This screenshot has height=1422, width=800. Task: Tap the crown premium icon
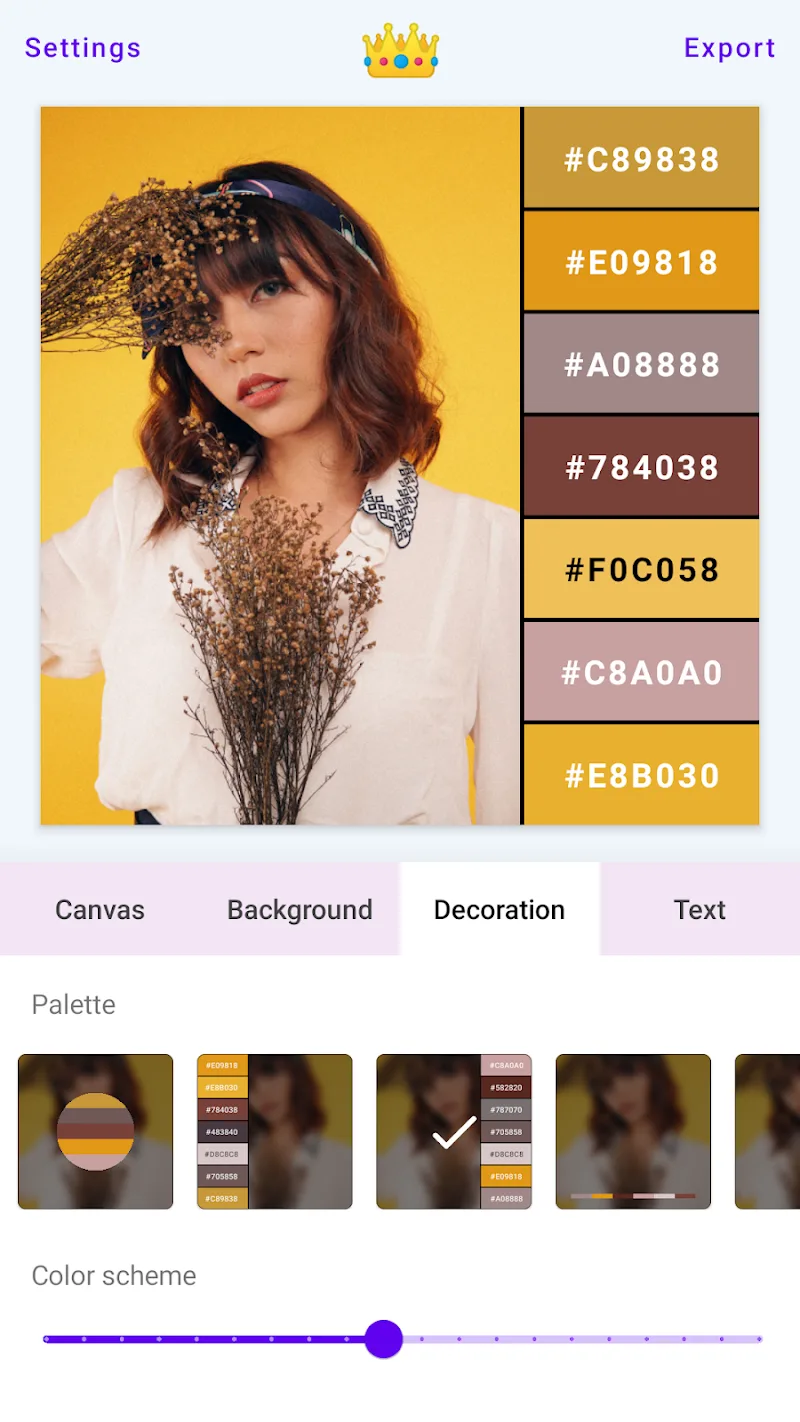coord(400,50)
